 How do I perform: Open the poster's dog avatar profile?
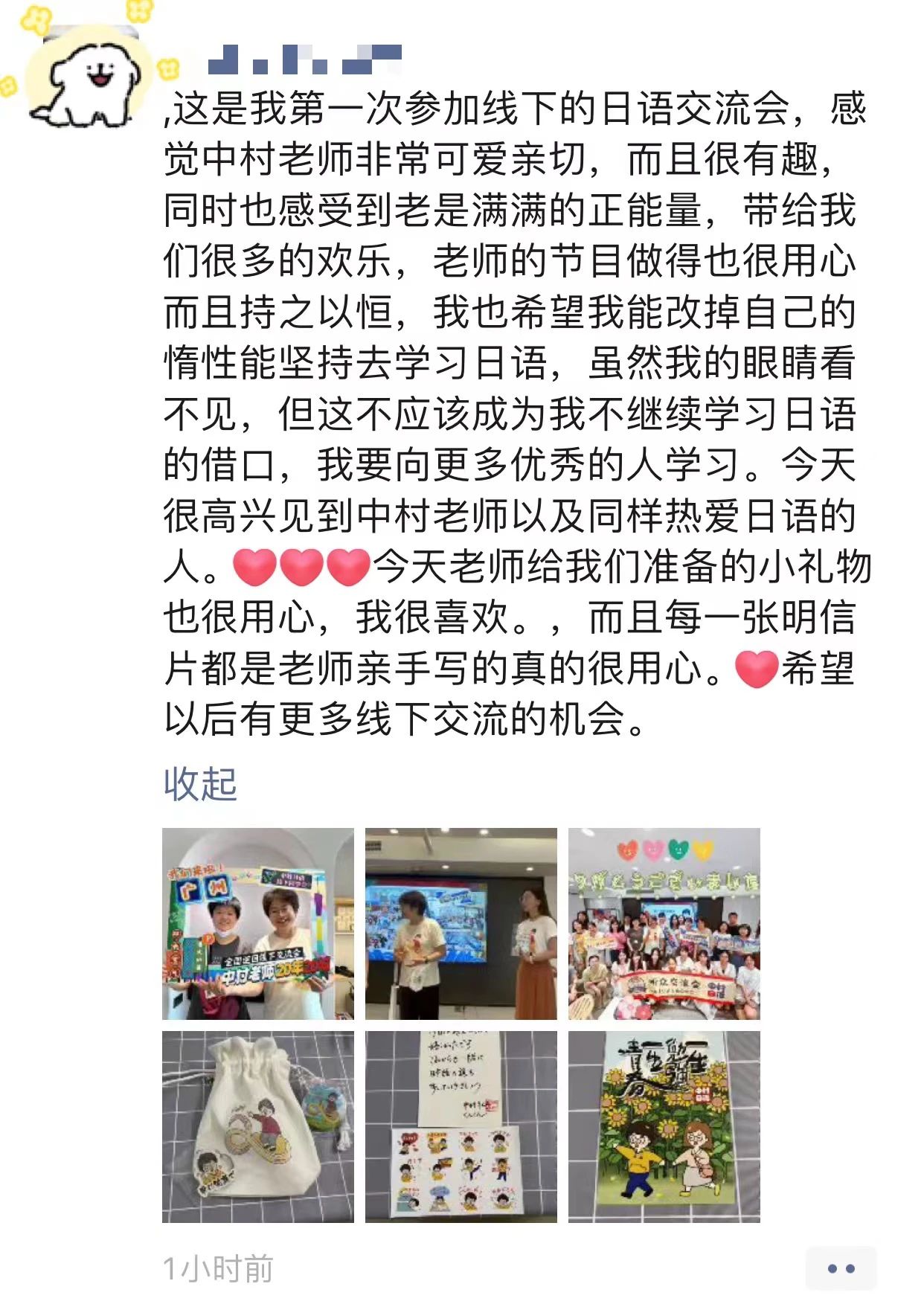(88, 74)
